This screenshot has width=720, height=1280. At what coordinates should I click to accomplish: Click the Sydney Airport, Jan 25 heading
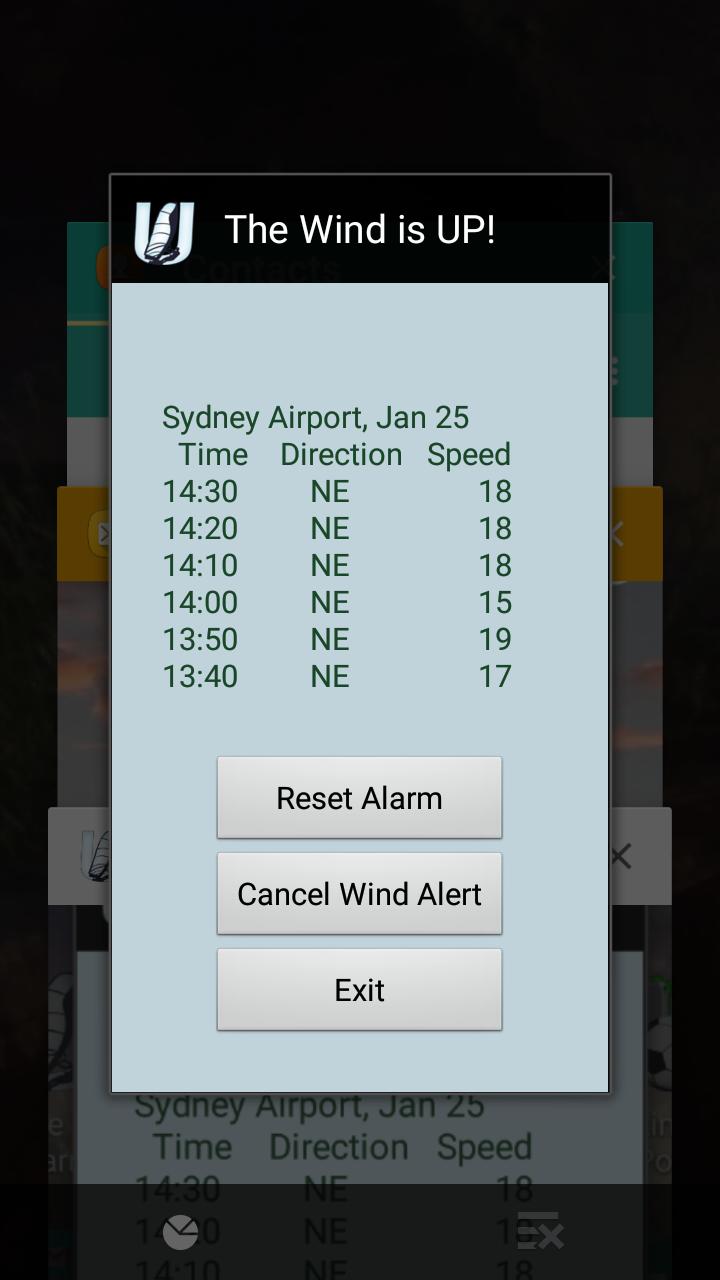click(315, 417)
